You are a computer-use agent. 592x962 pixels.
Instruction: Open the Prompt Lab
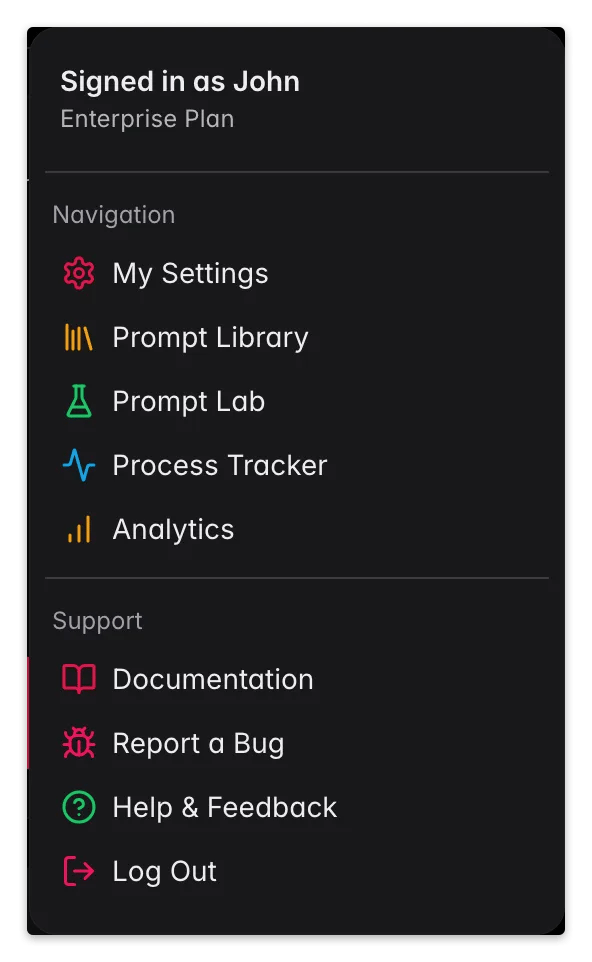tap(296, 401)
